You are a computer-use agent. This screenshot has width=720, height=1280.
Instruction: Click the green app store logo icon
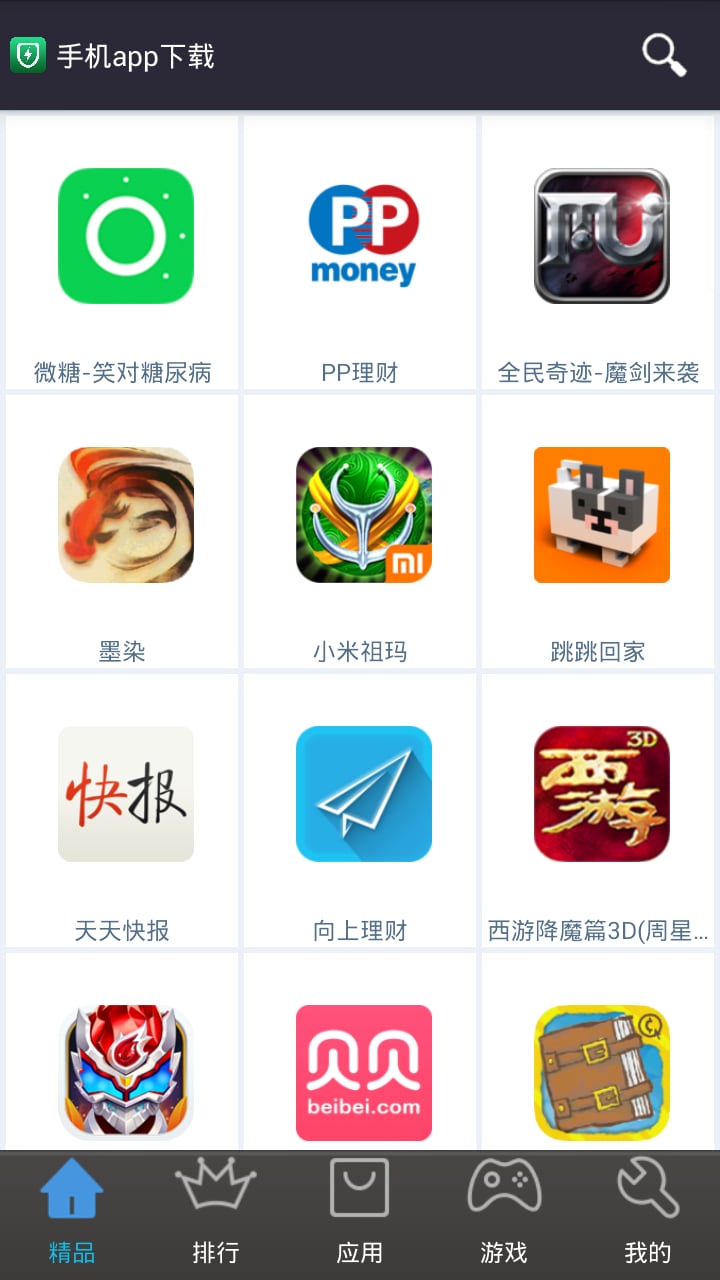click(x=29, y=55)
